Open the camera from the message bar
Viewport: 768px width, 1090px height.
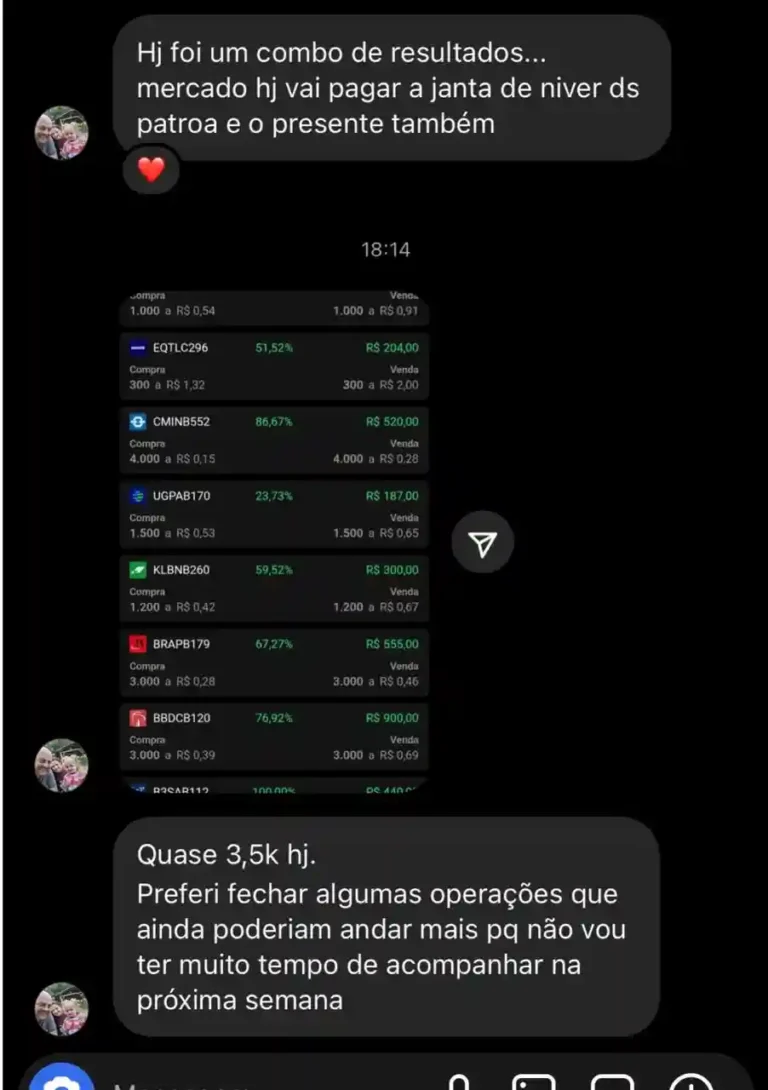62,1080
